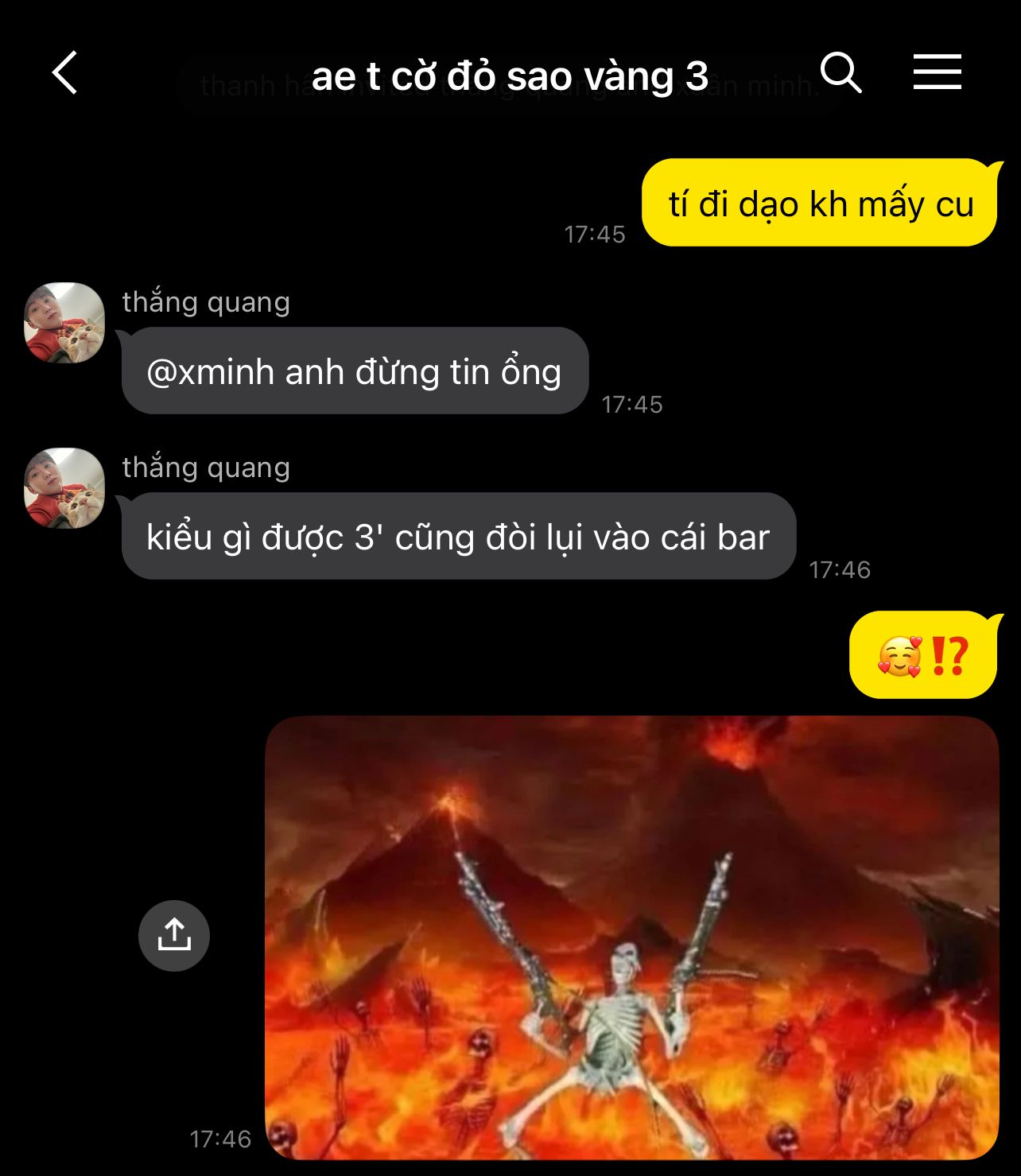This screenshot has height=1176, width=1021.
Task: Search within this chat
Action: tap(840, 73)
